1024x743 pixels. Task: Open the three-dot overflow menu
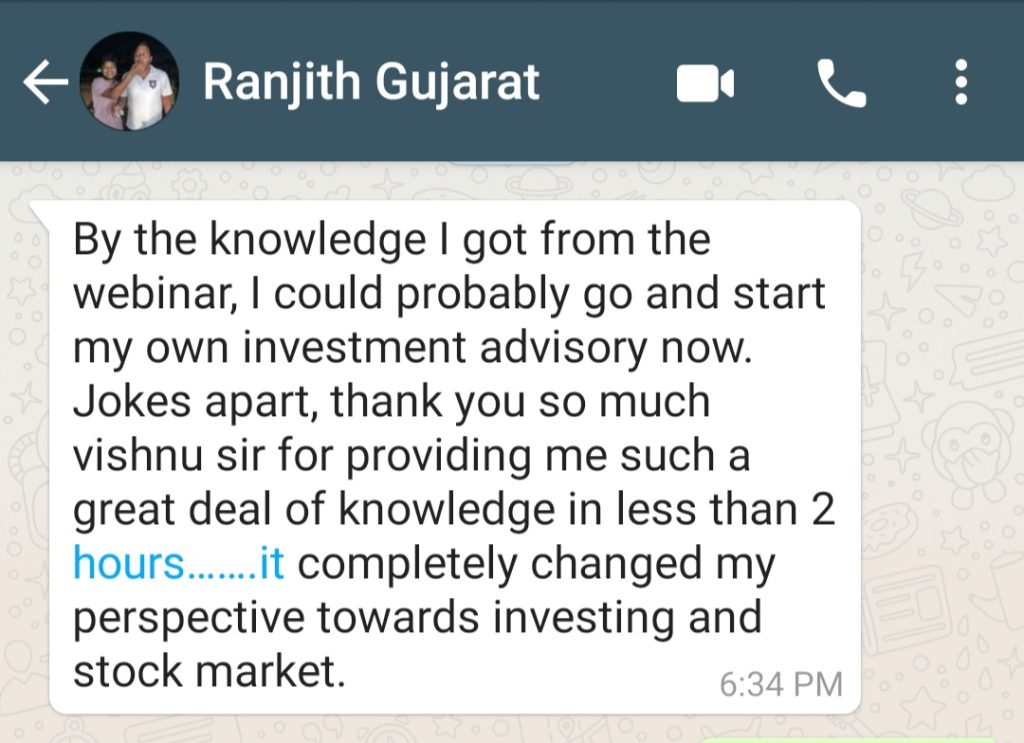tap(961, 83)
